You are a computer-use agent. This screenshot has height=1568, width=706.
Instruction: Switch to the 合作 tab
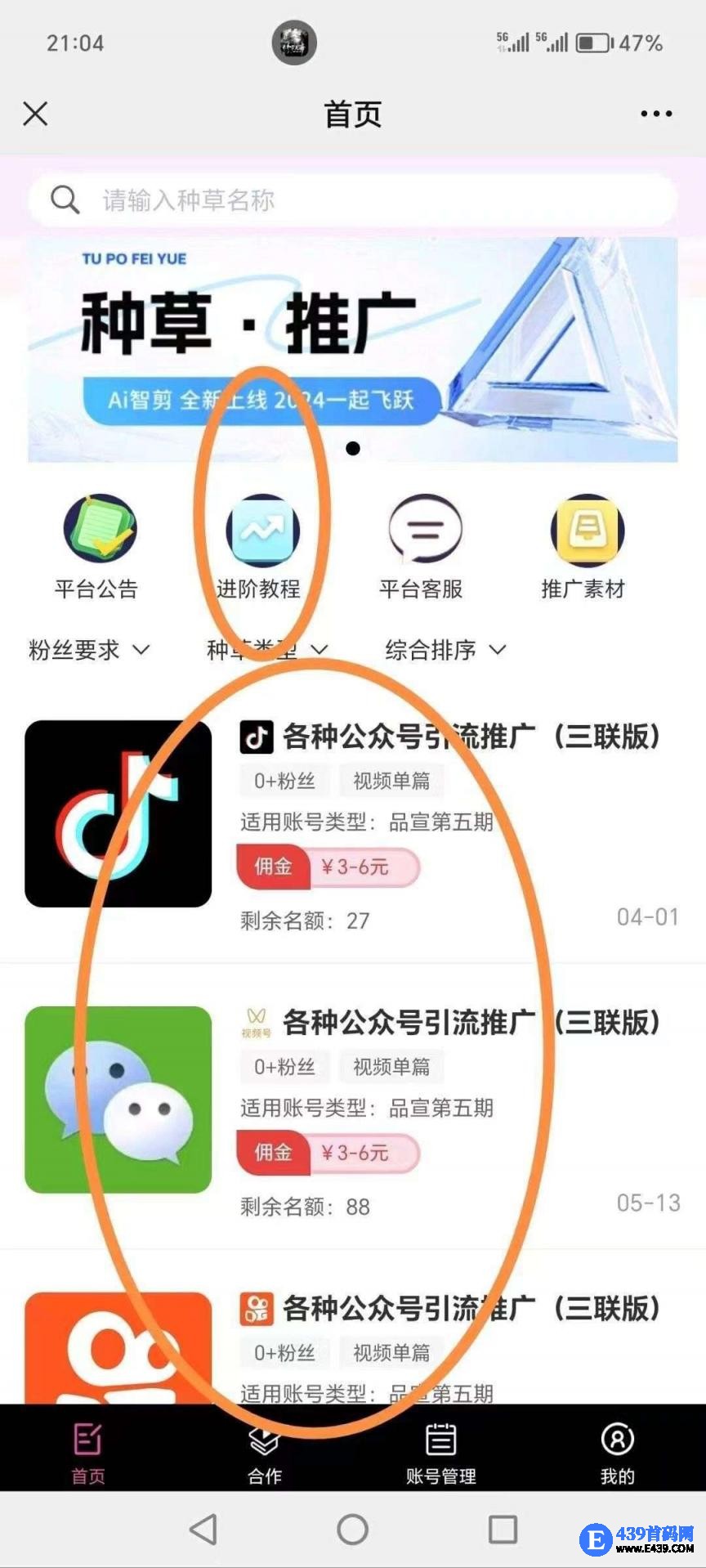tap(265, 1450)
